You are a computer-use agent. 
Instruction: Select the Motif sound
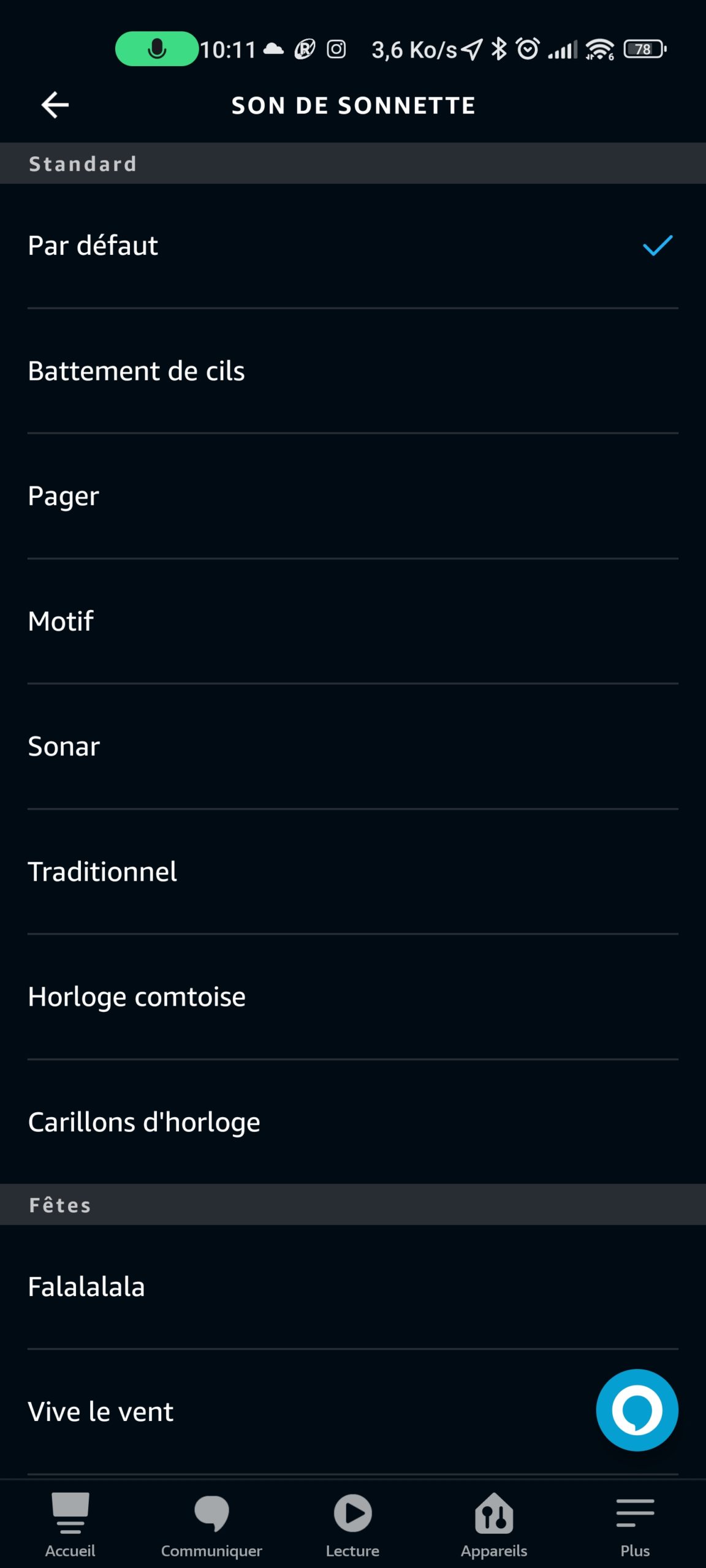pos(353,621)
